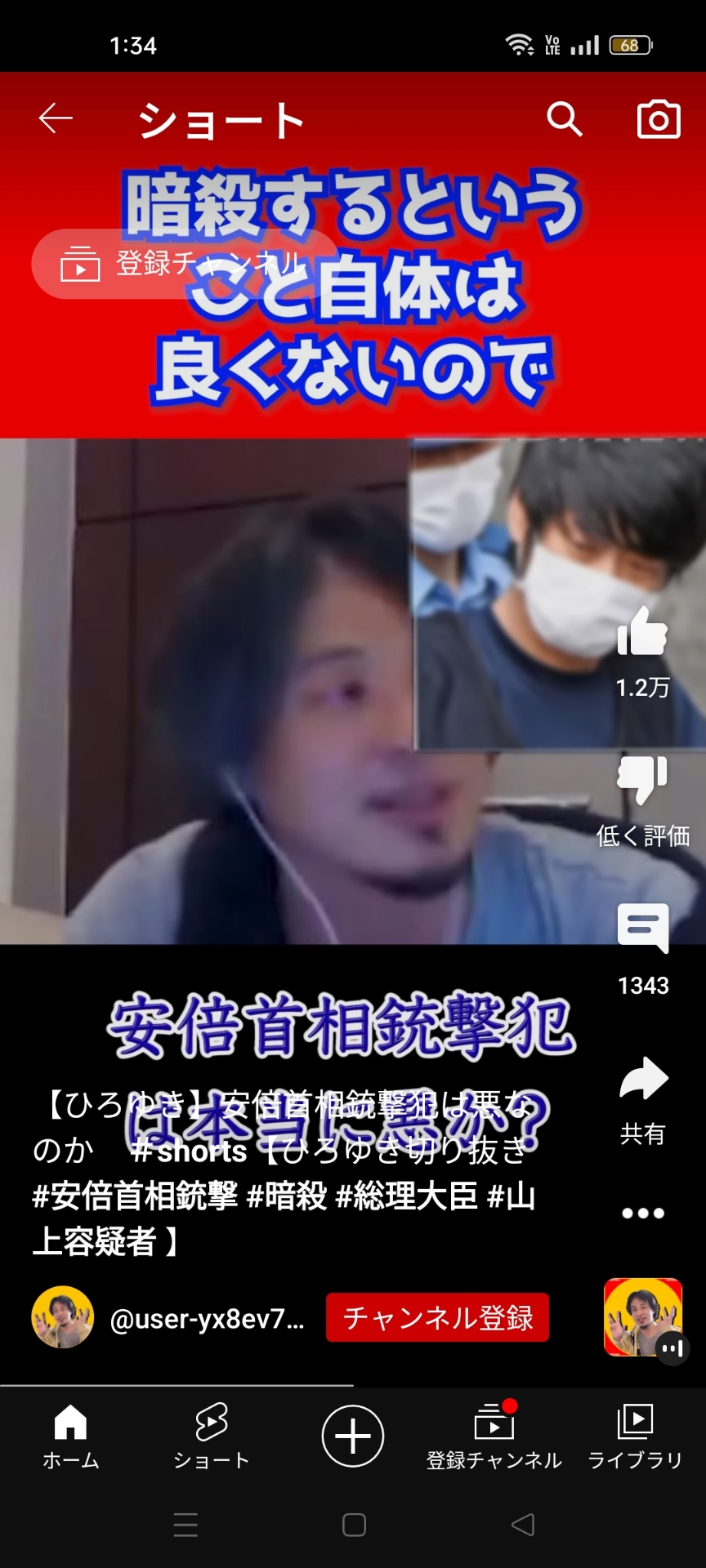The width and height of the screenshot is (706, 1568).
Task: Like this Short with the thumbs-up
Action: pyautogui.click(x=642, y=631)
